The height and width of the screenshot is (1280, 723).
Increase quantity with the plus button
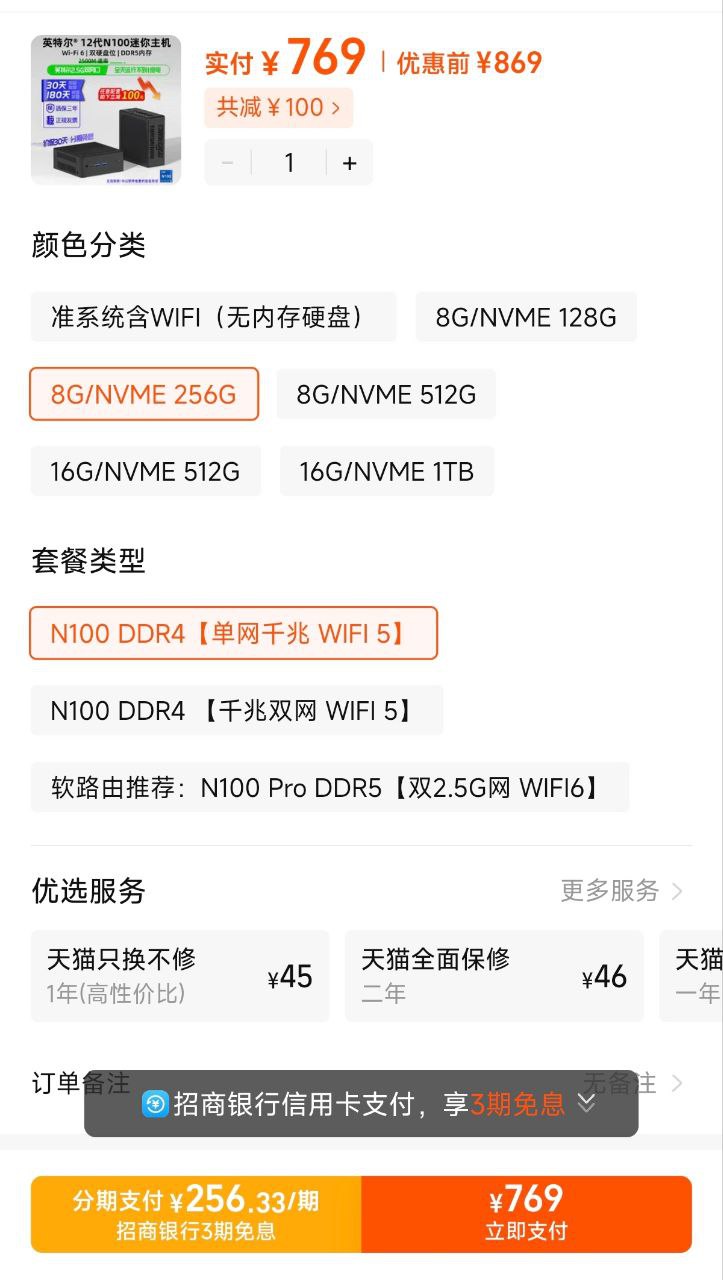point(349,163)
